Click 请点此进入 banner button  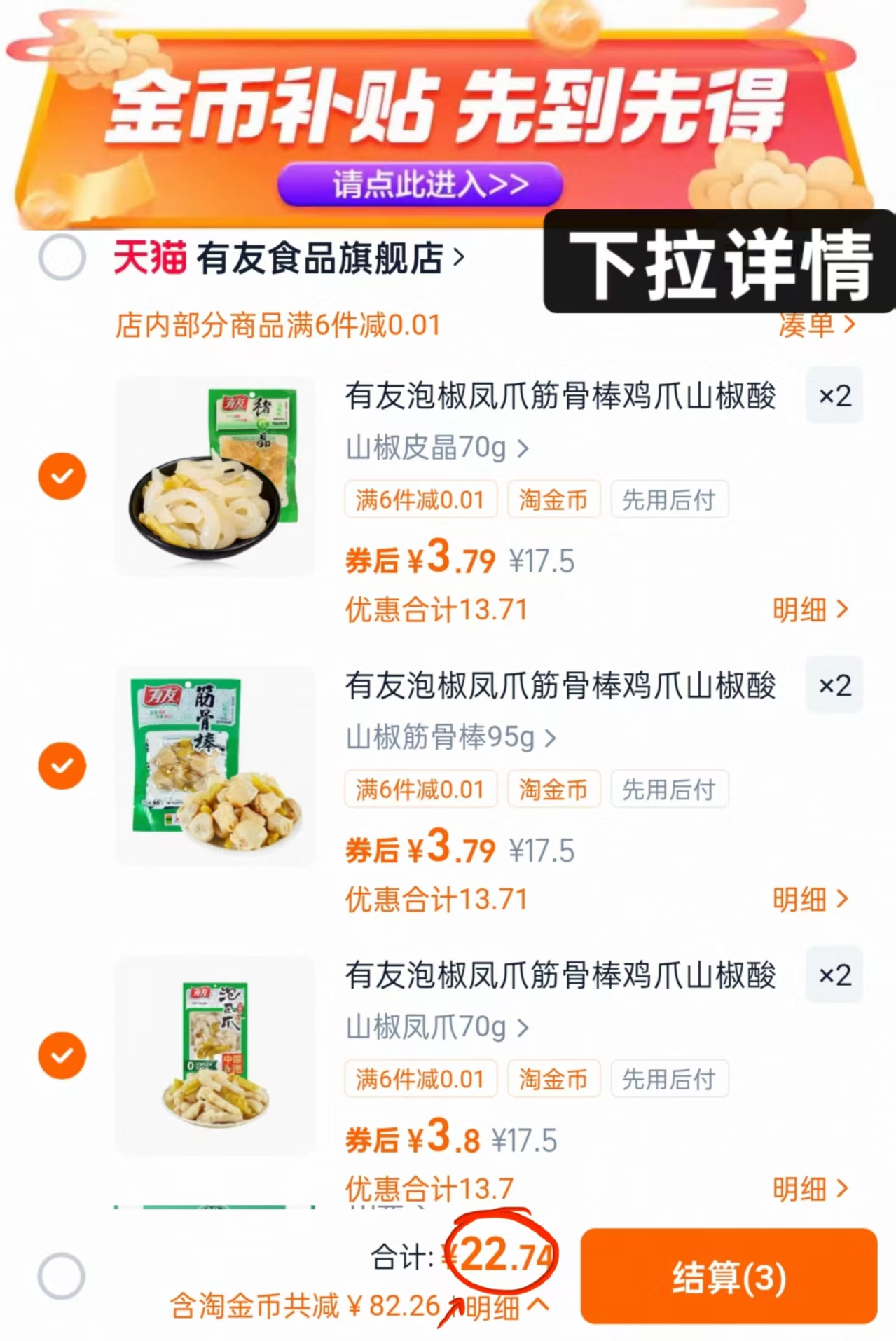420,184
